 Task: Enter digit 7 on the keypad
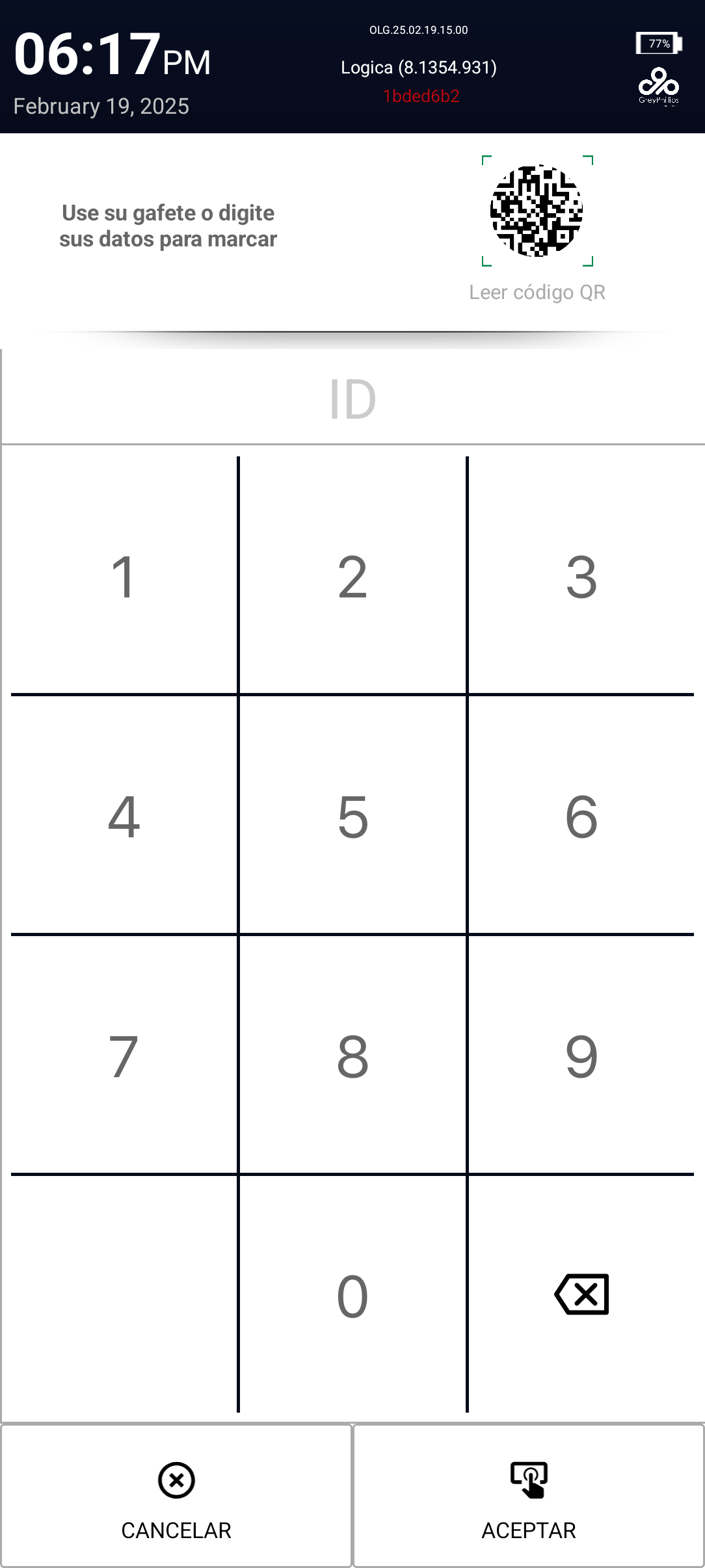click(124, 1056)
